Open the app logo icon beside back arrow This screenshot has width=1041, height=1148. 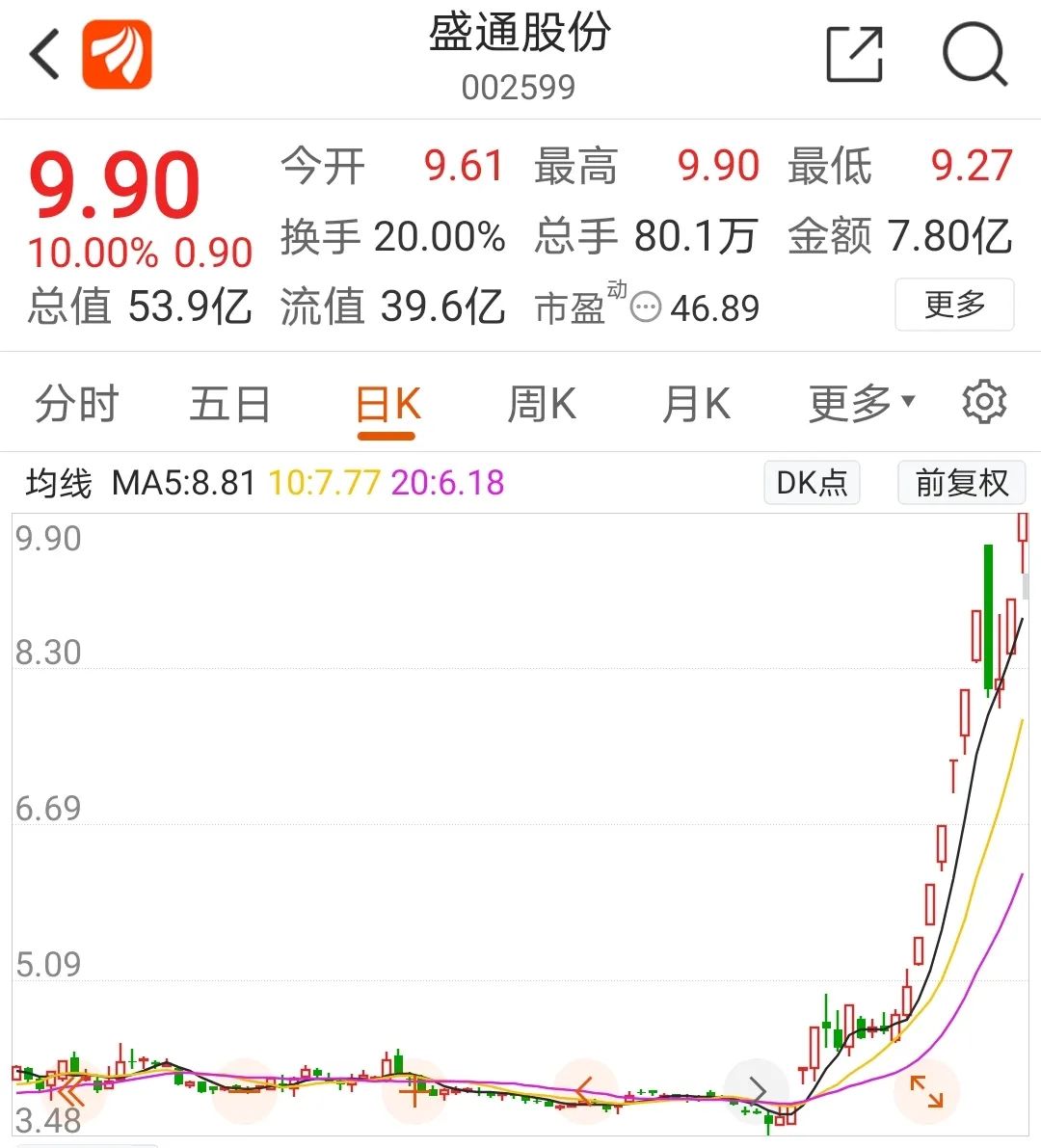click(x=115, y=55)
